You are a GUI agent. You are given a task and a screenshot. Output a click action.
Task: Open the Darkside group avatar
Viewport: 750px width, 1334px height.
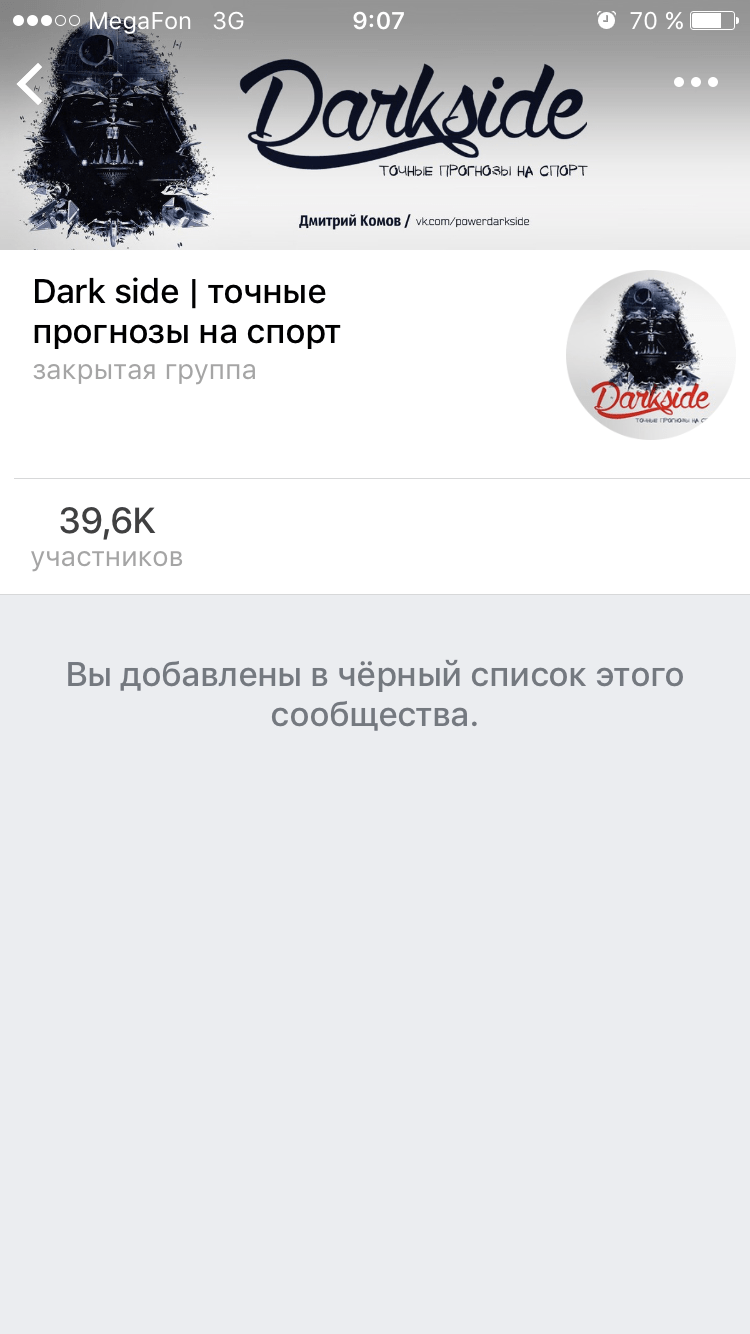(x=651, y=355)
